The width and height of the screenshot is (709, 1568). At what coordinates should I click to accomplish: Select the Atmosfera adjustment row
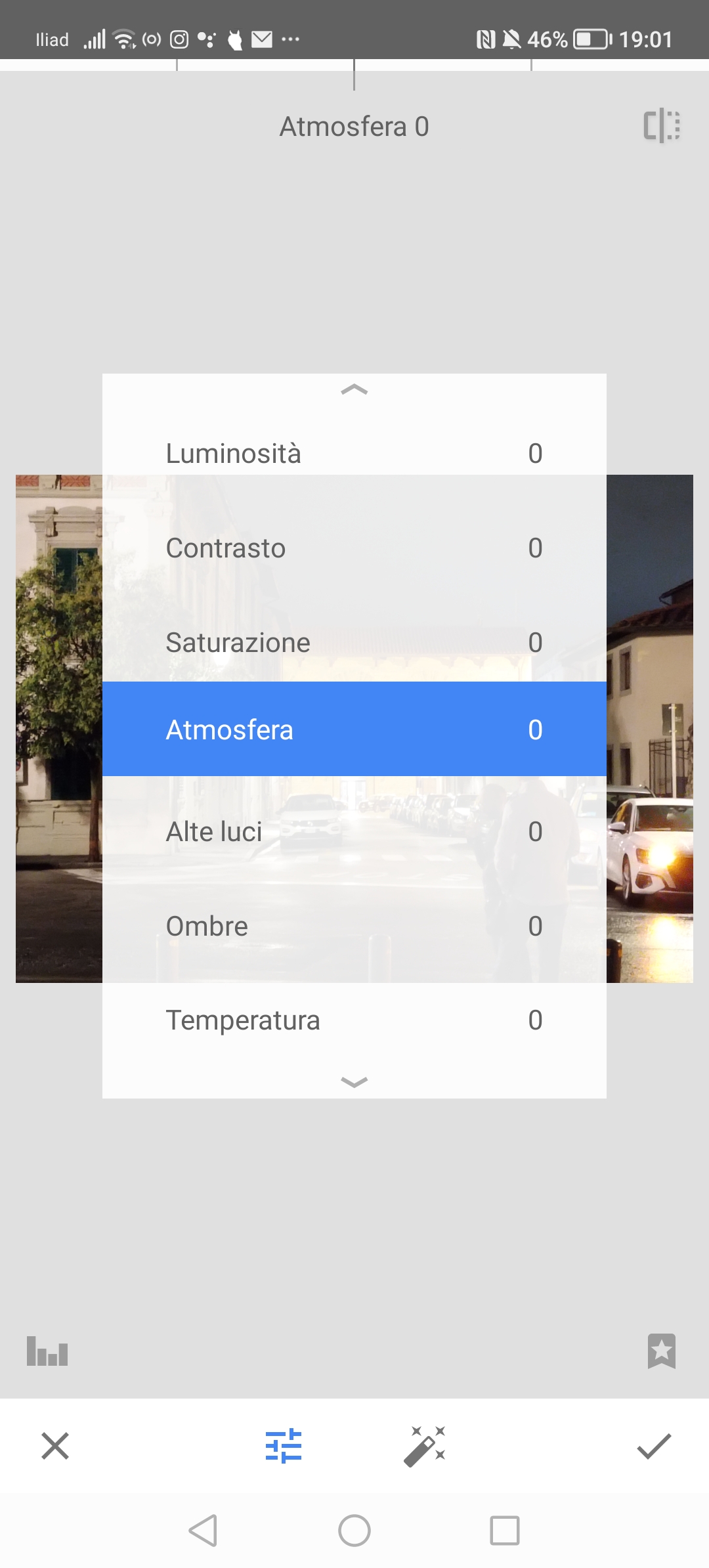pyautogui.click(x=354, y=729)
